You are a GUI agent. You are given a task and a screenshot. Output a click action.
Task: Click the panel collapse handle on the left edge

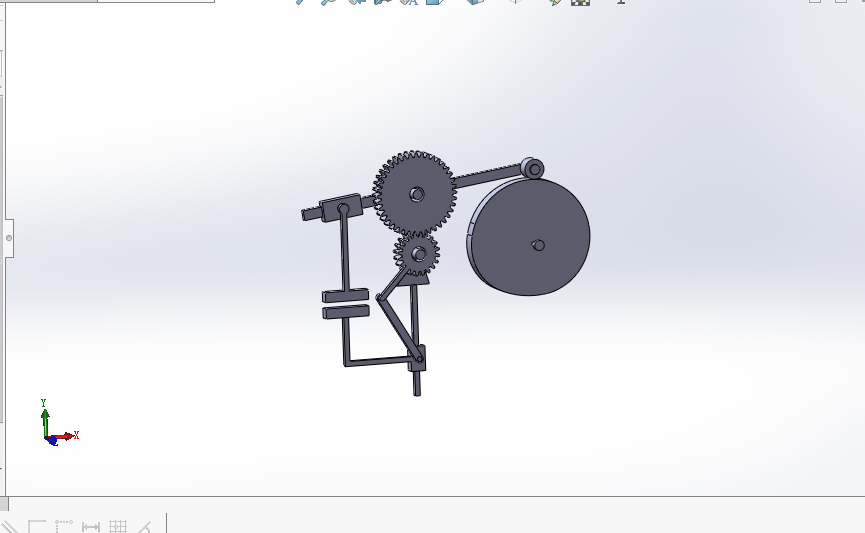point(9,238)
